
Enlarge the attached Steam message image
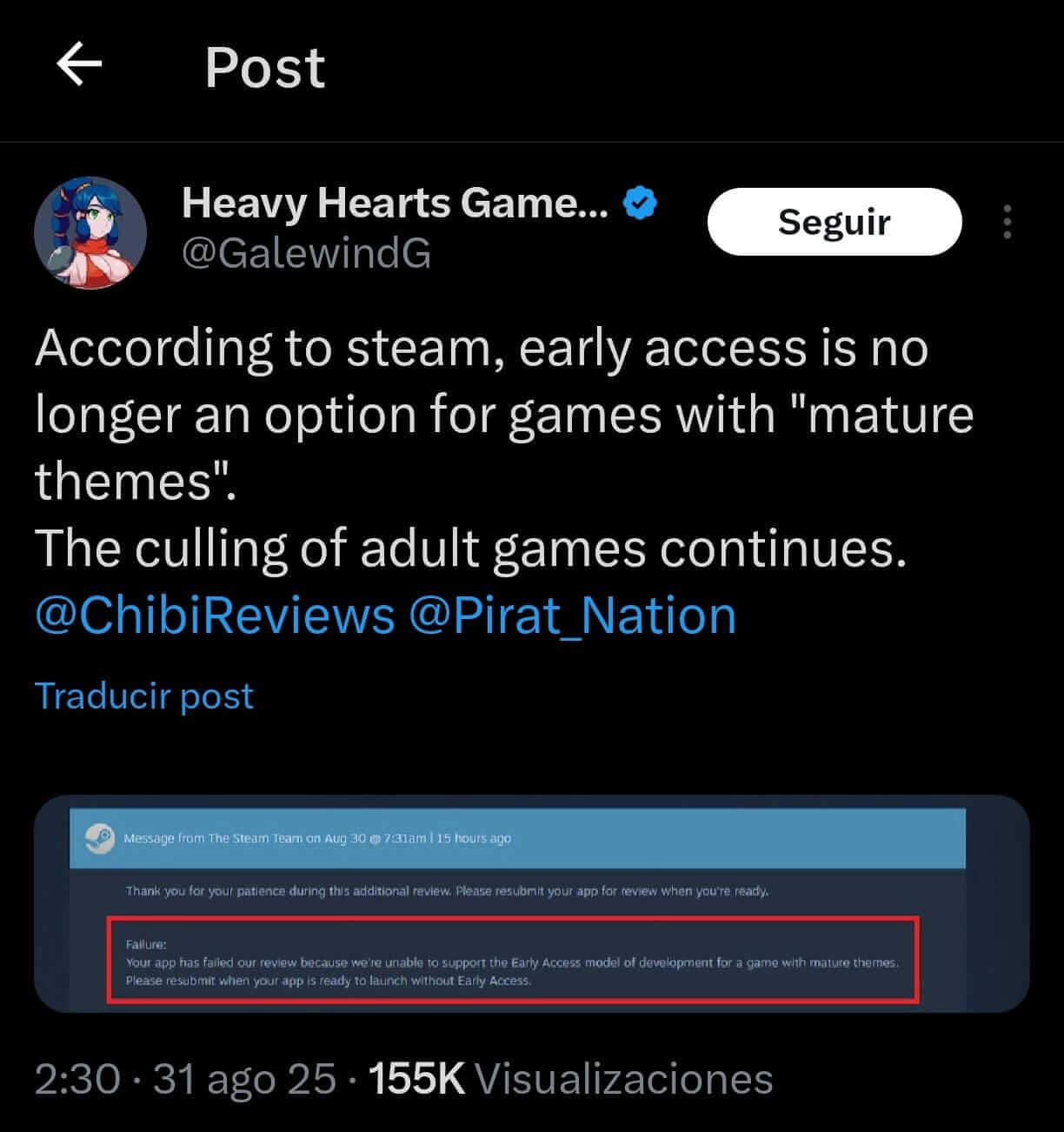click(x=531, y=903)
